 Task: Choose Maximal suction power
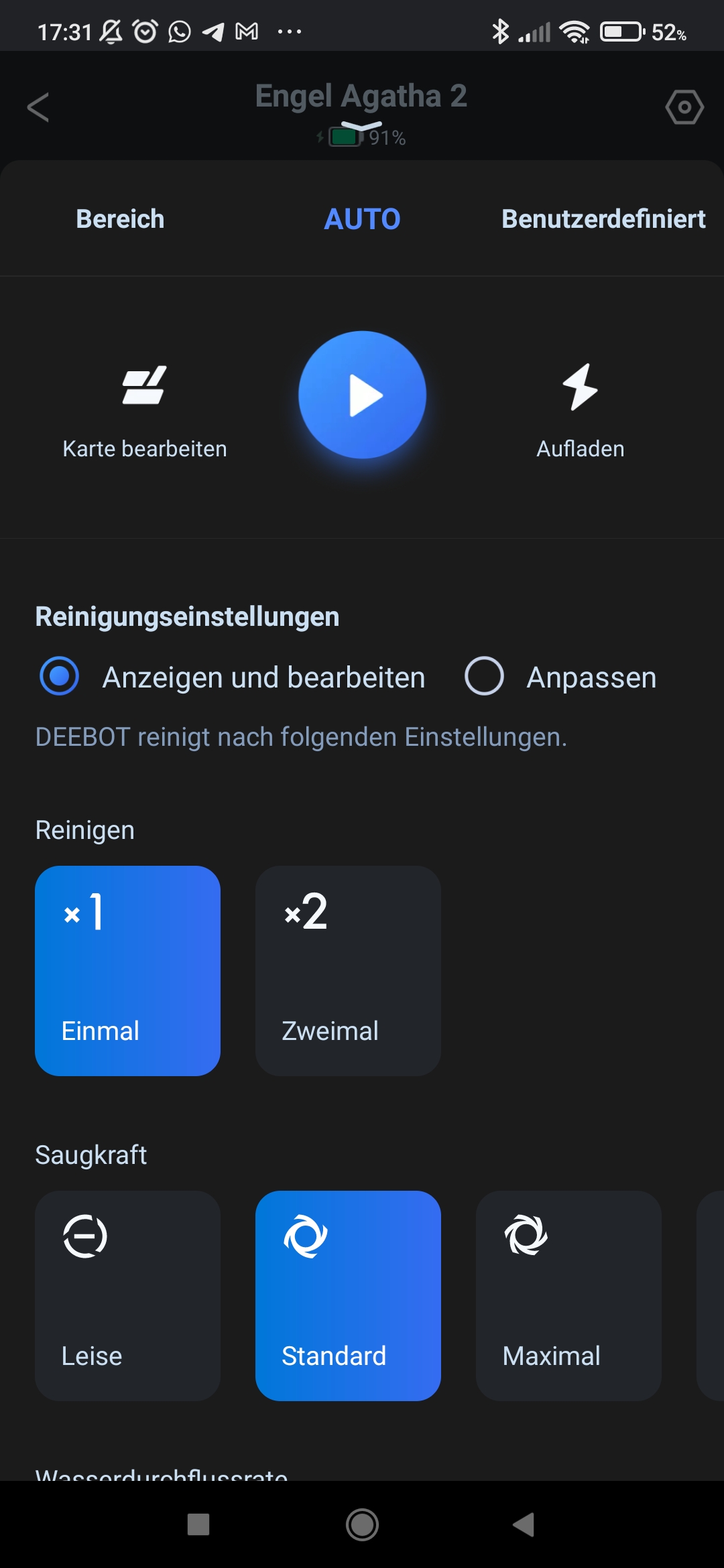click(568, 1296)
